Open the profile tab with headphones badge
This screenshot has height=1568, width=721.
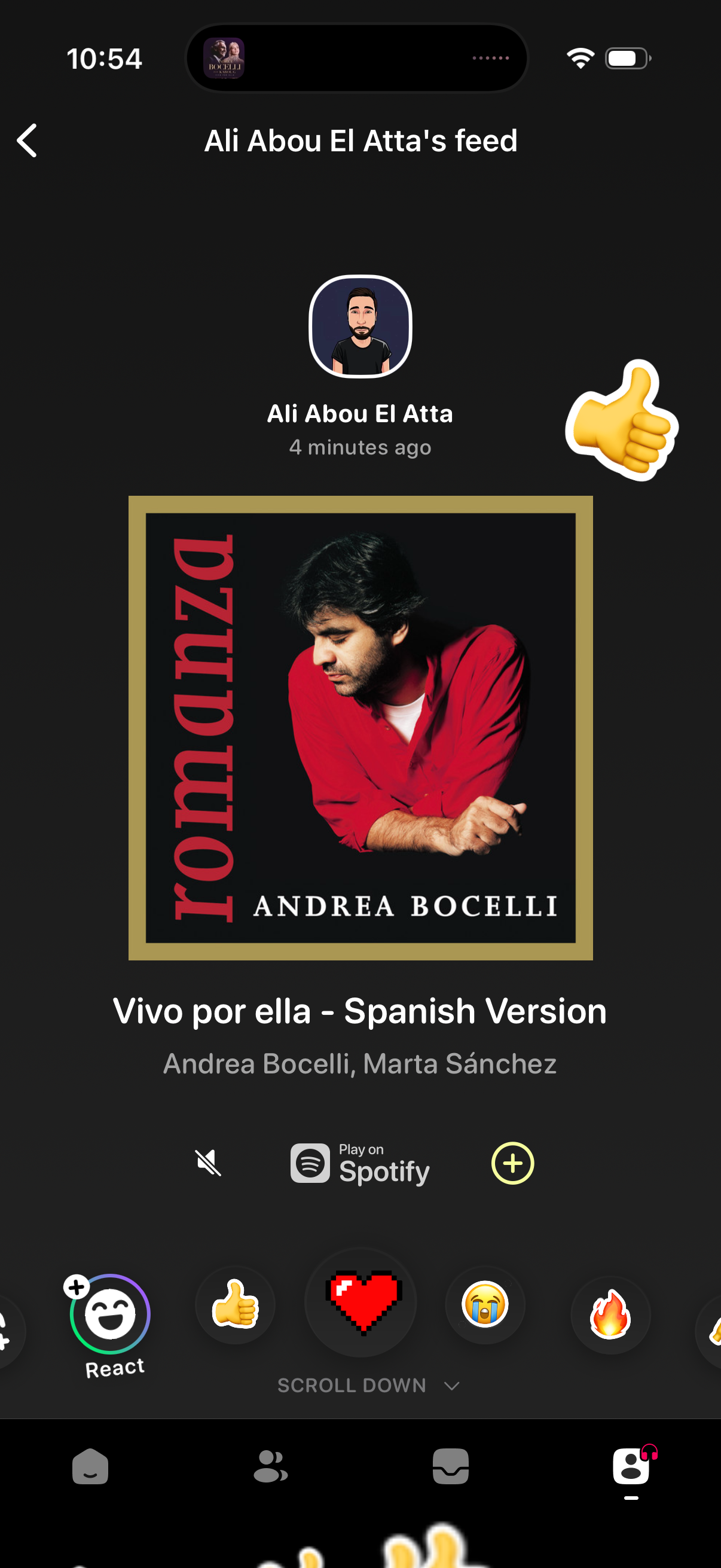(631, 1466)
